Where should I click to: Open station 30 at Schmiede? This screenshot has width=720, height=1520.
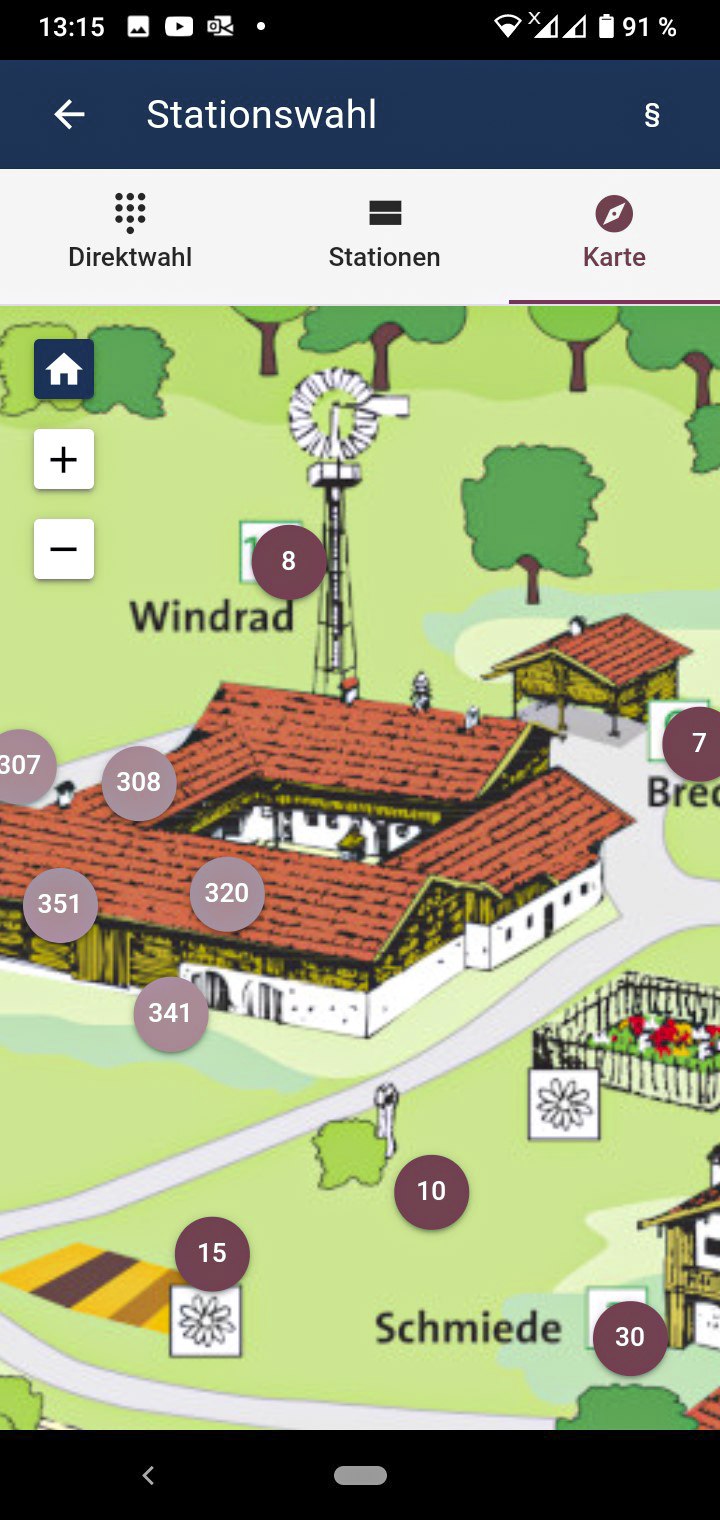pyautogui.click(x=630, y=1338)
